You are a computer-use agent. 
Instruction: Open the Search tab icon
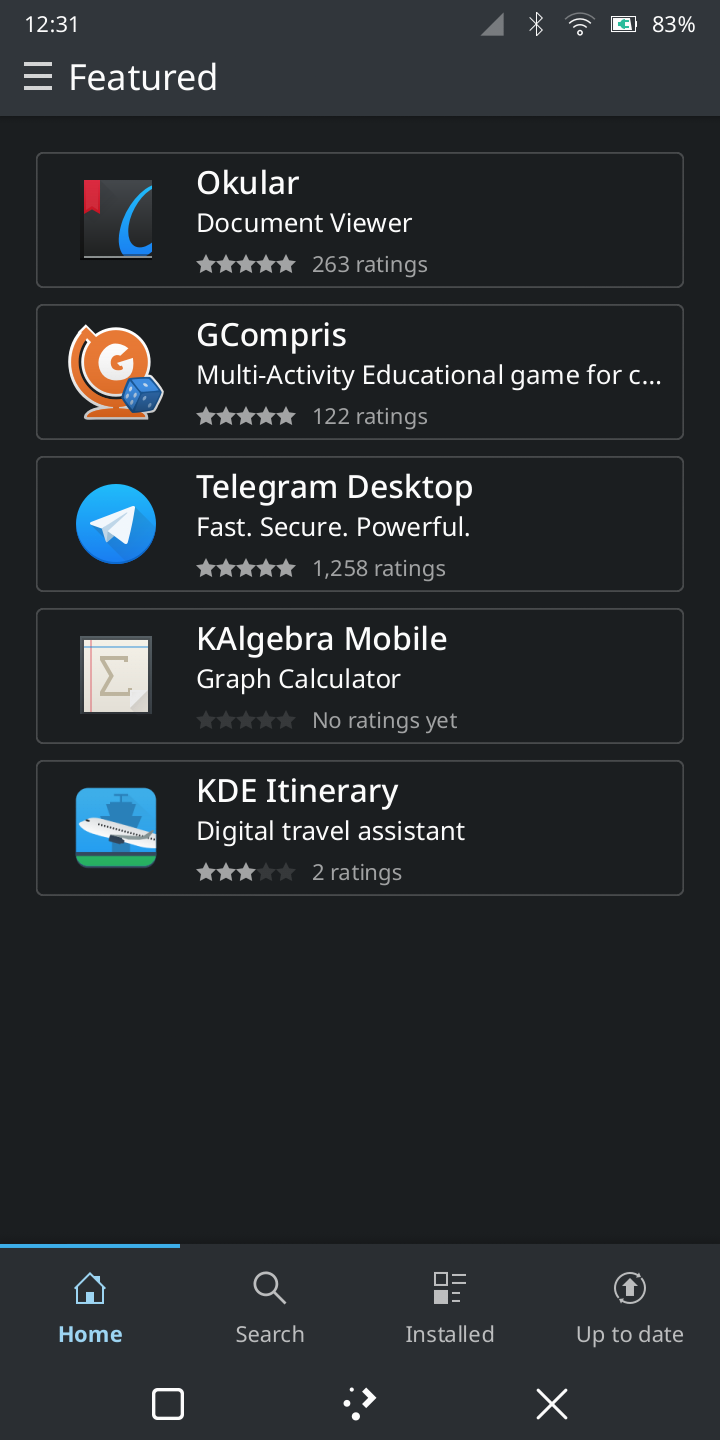click(269, 1289)
